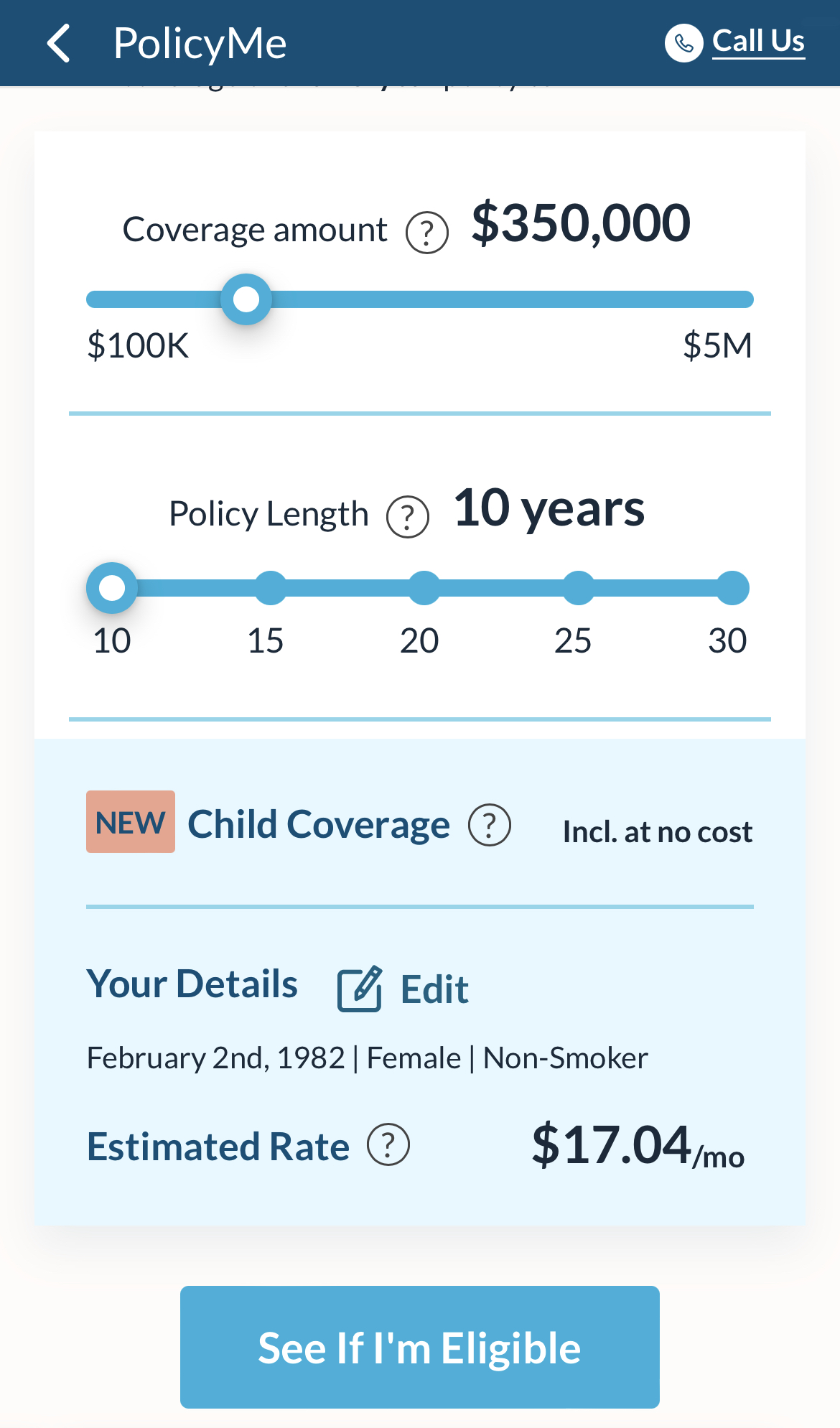Screen dimensions: 840x1428
Task: Click the $350,000 coverage amount value
Action: click(580, 223)
